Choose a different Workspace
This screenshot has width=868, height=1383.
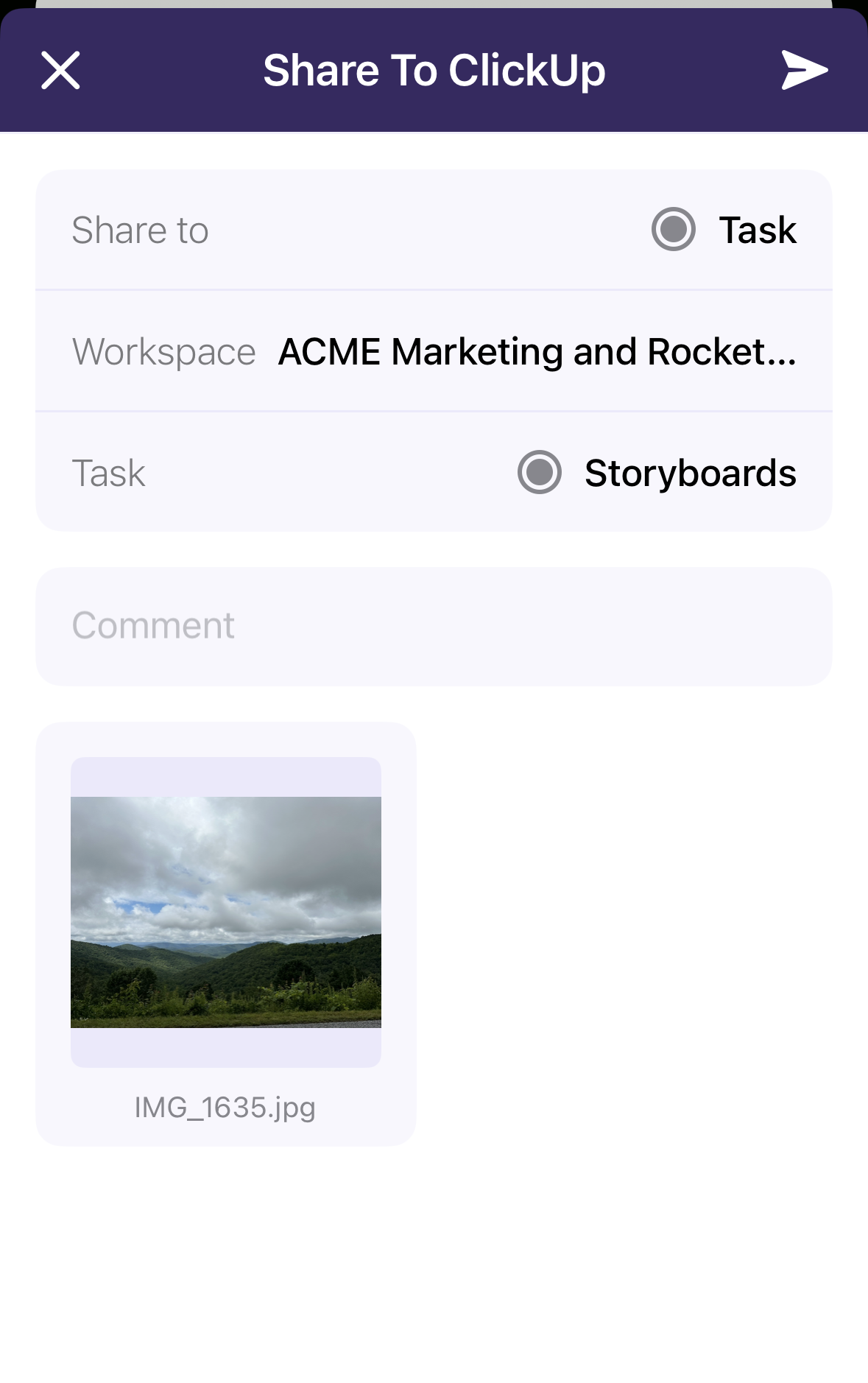pyautogui.click(x=537, y=351)
